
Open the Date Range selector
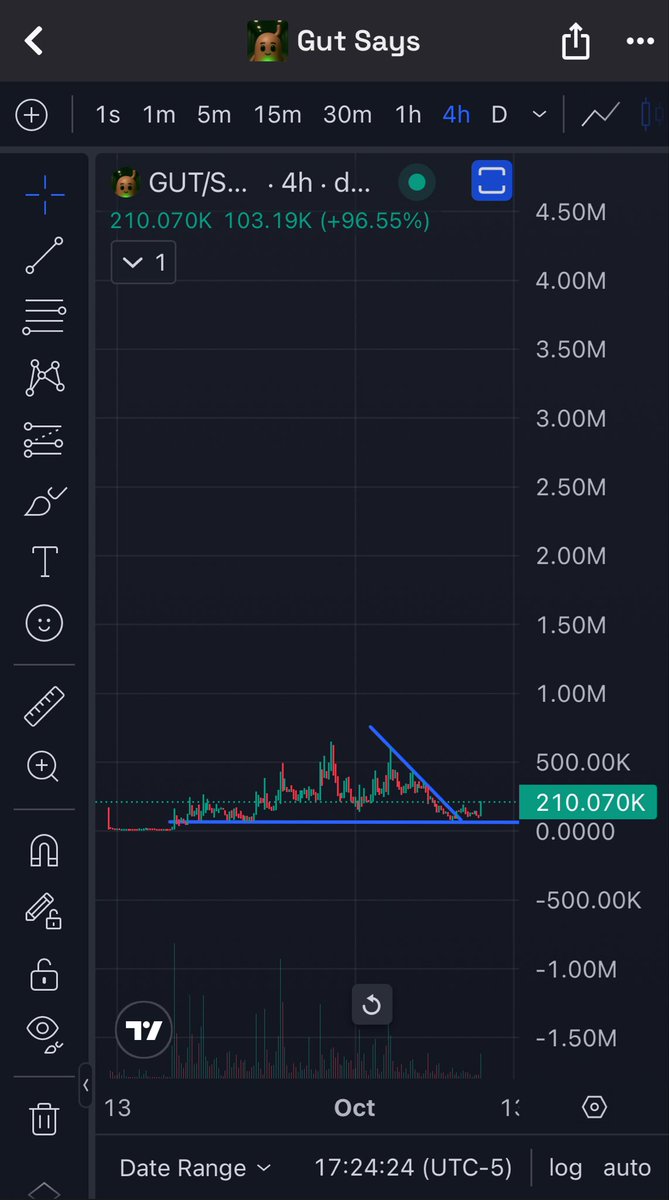195,1168
